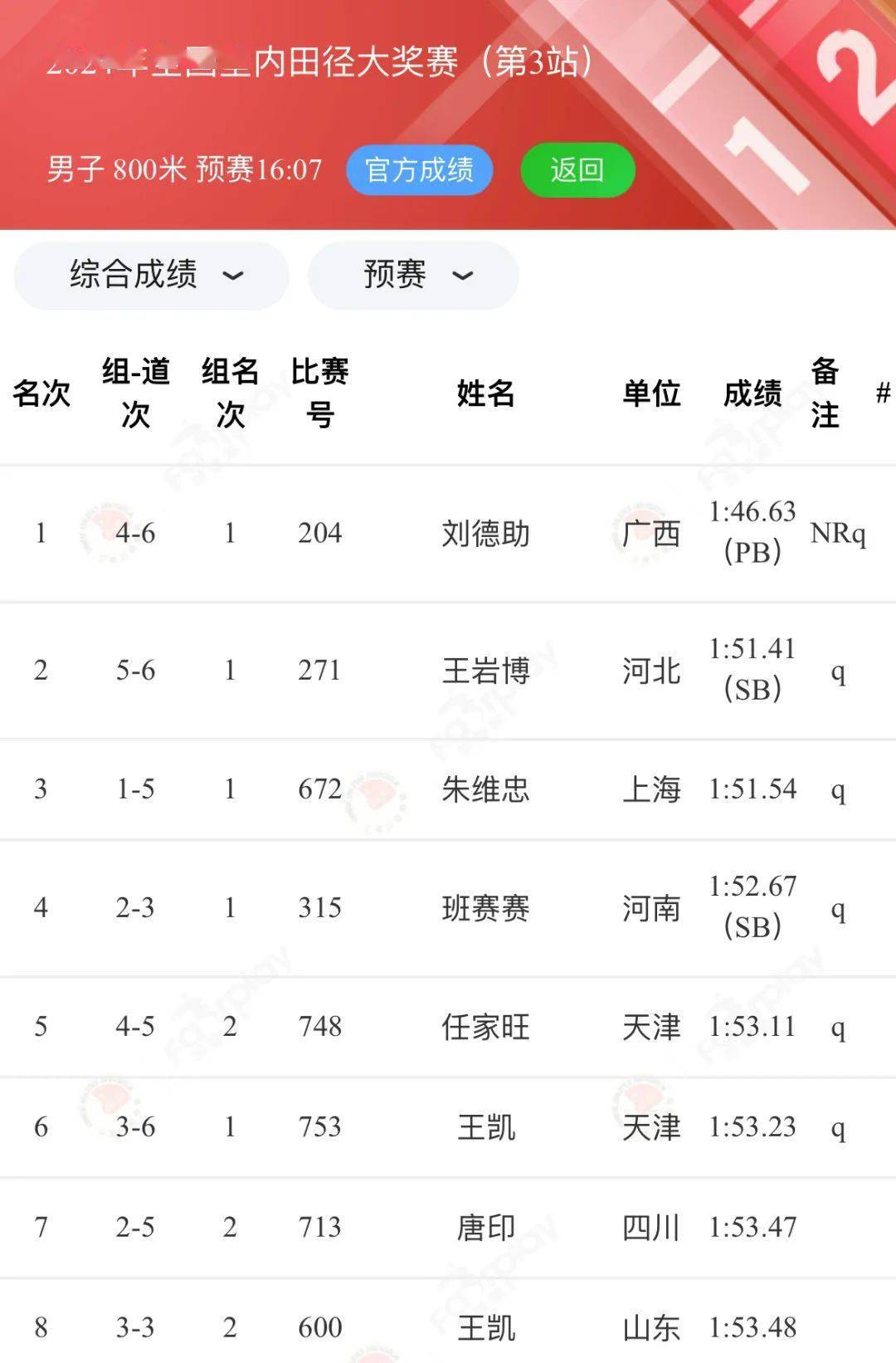Click the competition title 全国室内田径大奖赛（第3站）
The image size is (896, 1363).
click(319, 61)
